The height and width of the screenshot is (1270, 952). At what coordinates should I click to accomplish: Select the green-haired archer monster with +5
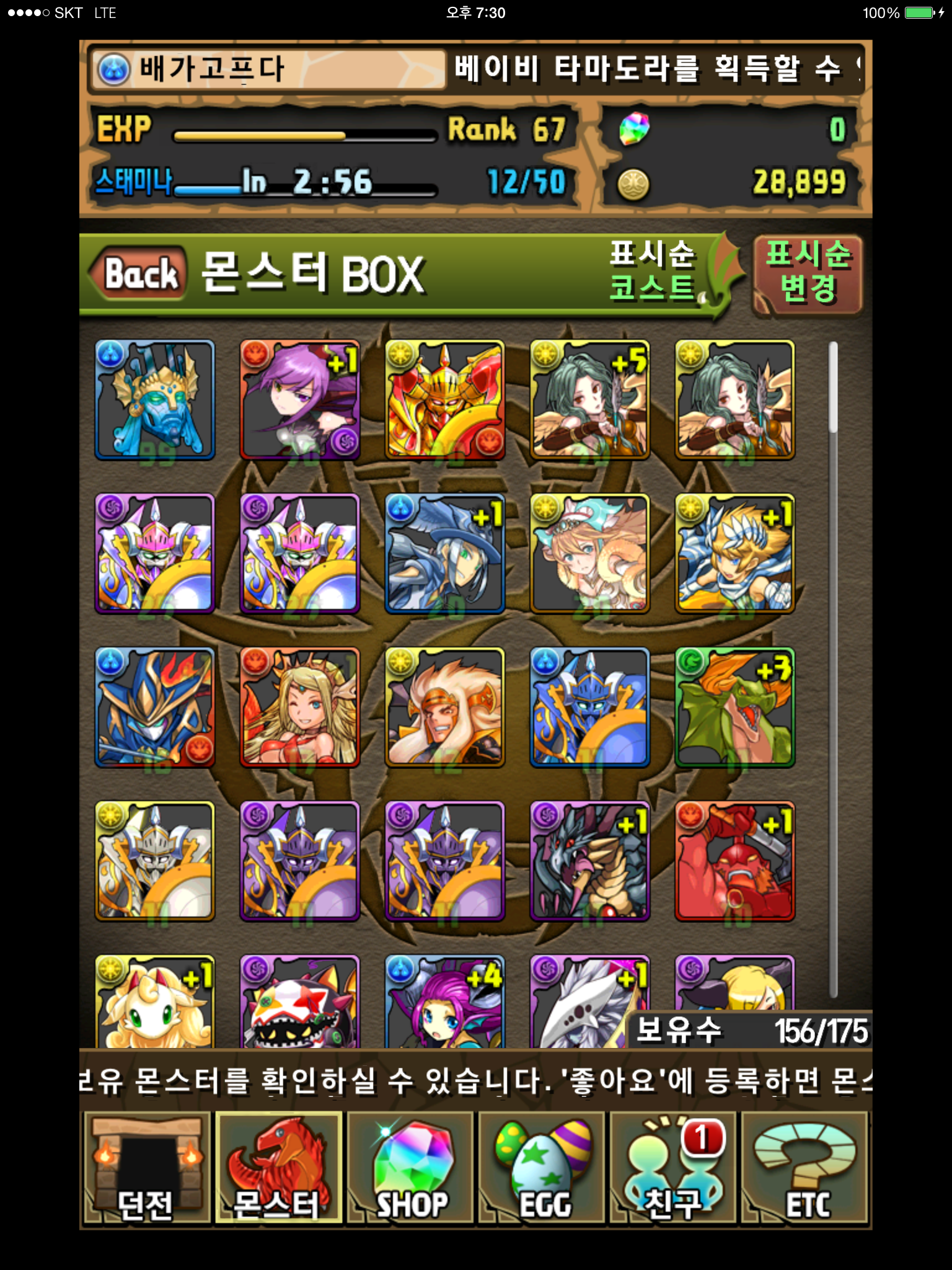click(x=590, y=400)
